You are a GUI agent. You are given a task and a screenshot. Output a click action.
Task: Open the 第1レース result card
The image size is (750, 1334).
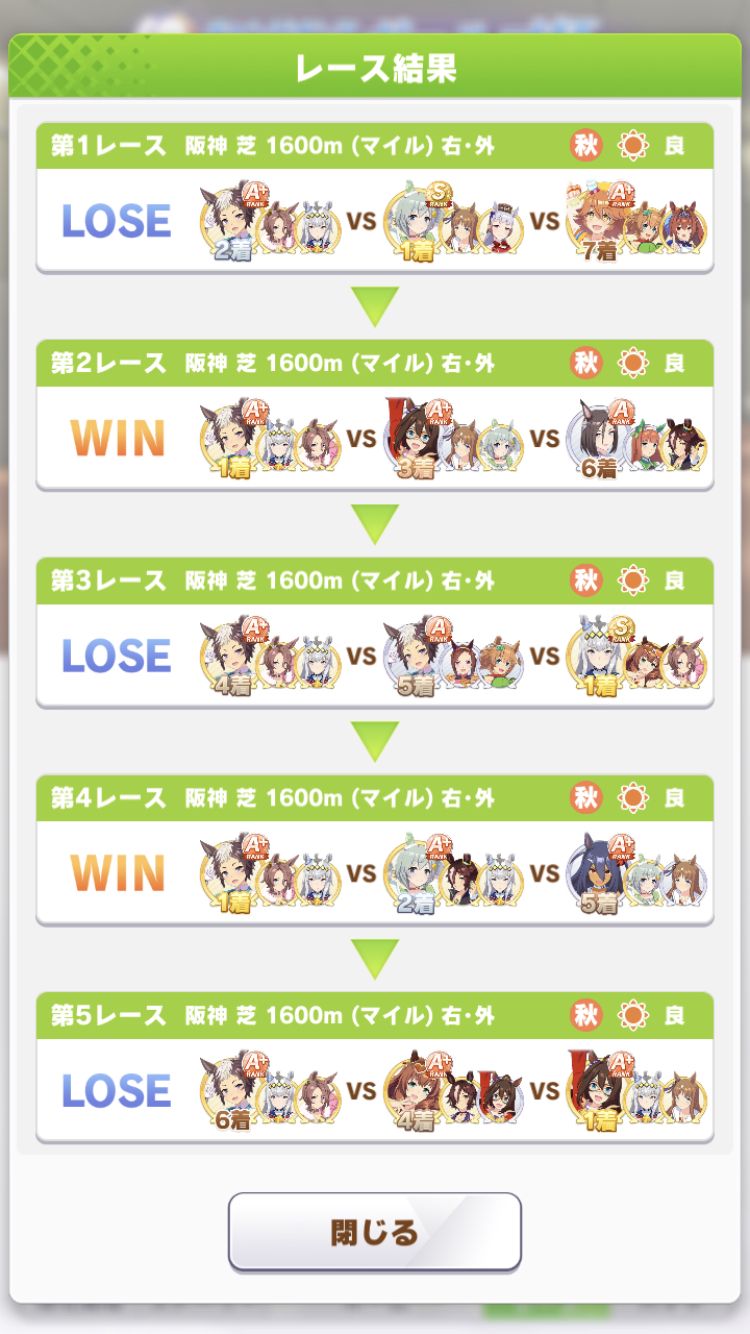click(x=375, y=197)
